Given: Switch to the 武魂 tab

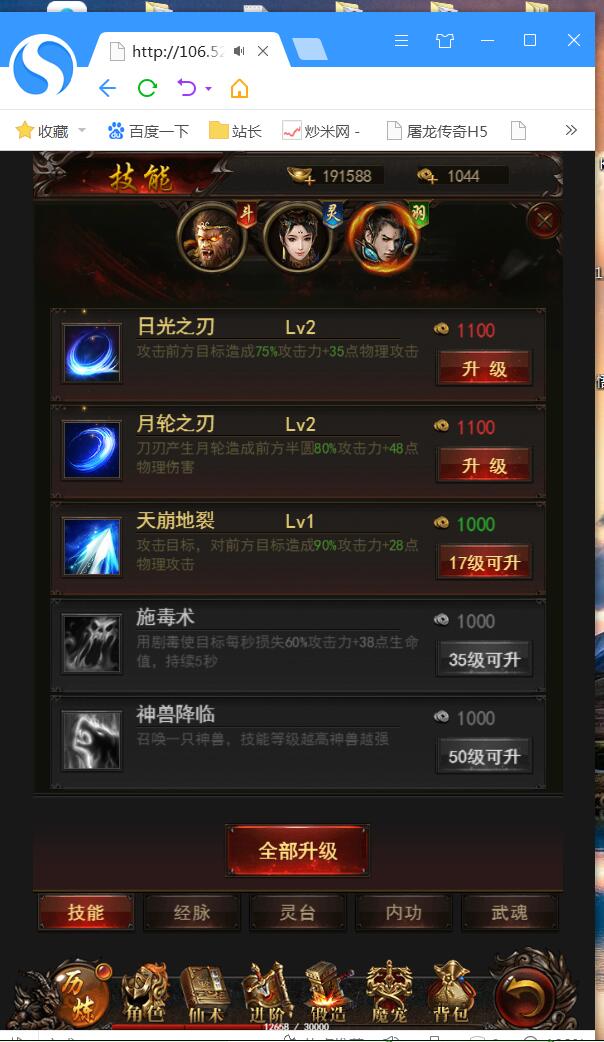Looking at the screenshot, I should 510,913.
